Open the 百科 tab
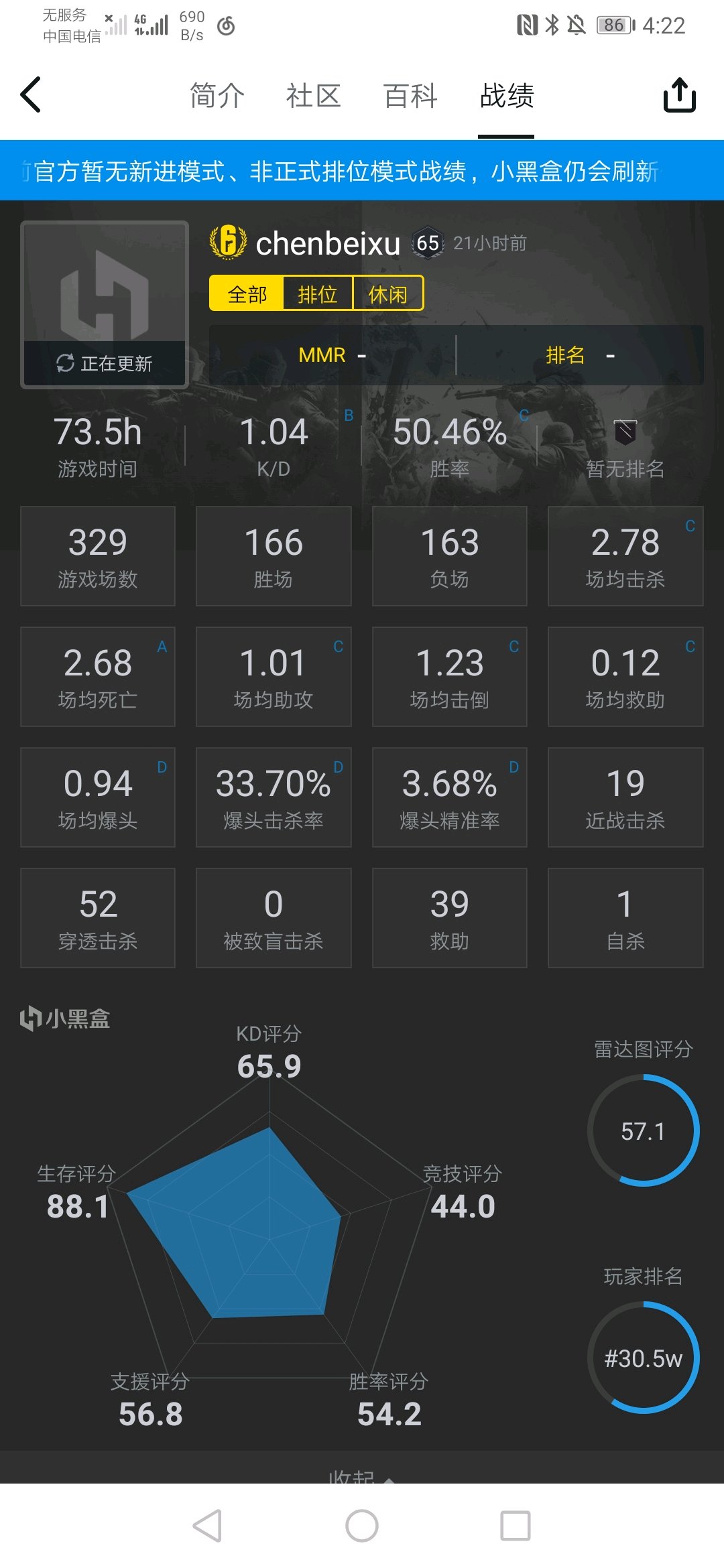 (x=410, y=95)
